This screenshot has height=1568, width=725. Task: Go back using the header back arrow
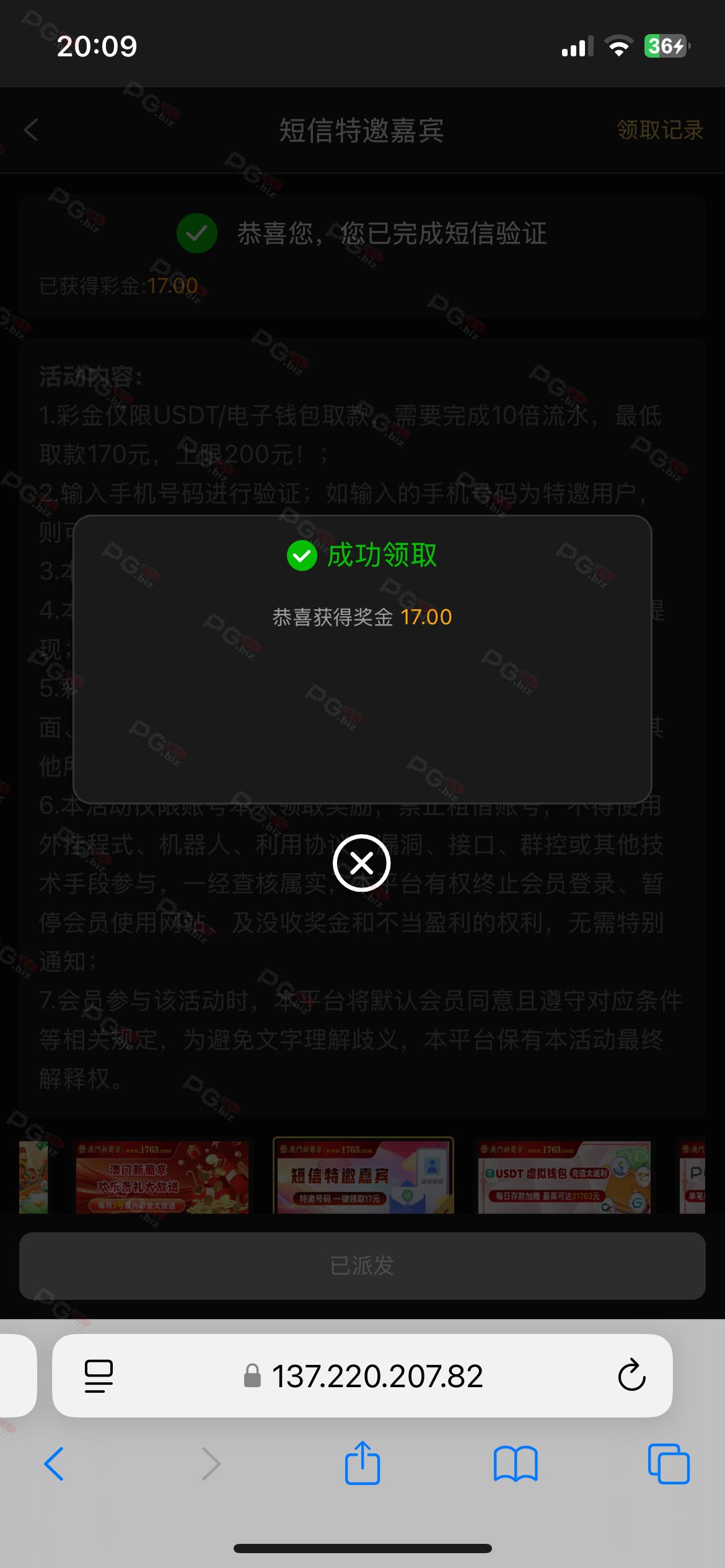(31, 130)
